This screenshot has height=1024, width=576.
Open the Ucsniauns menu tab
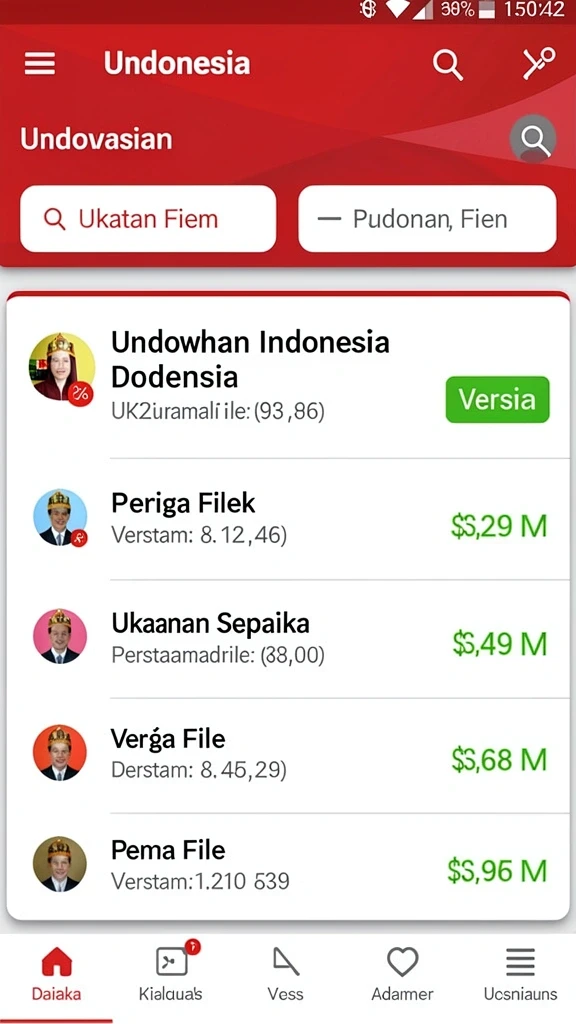tap(520, 975)
